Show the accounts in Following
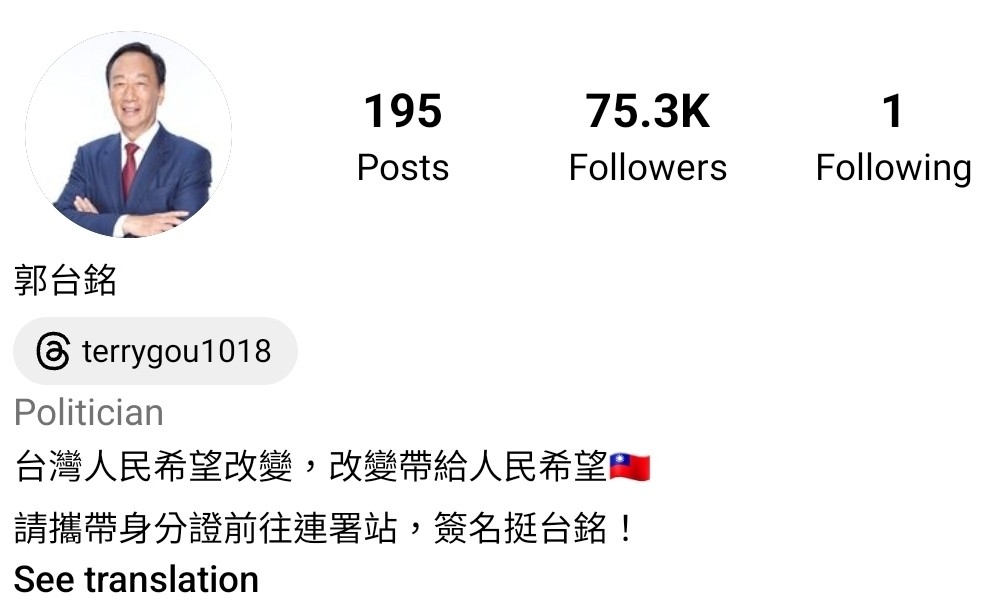This screenshot has width=982, height=606. (893, 137)
